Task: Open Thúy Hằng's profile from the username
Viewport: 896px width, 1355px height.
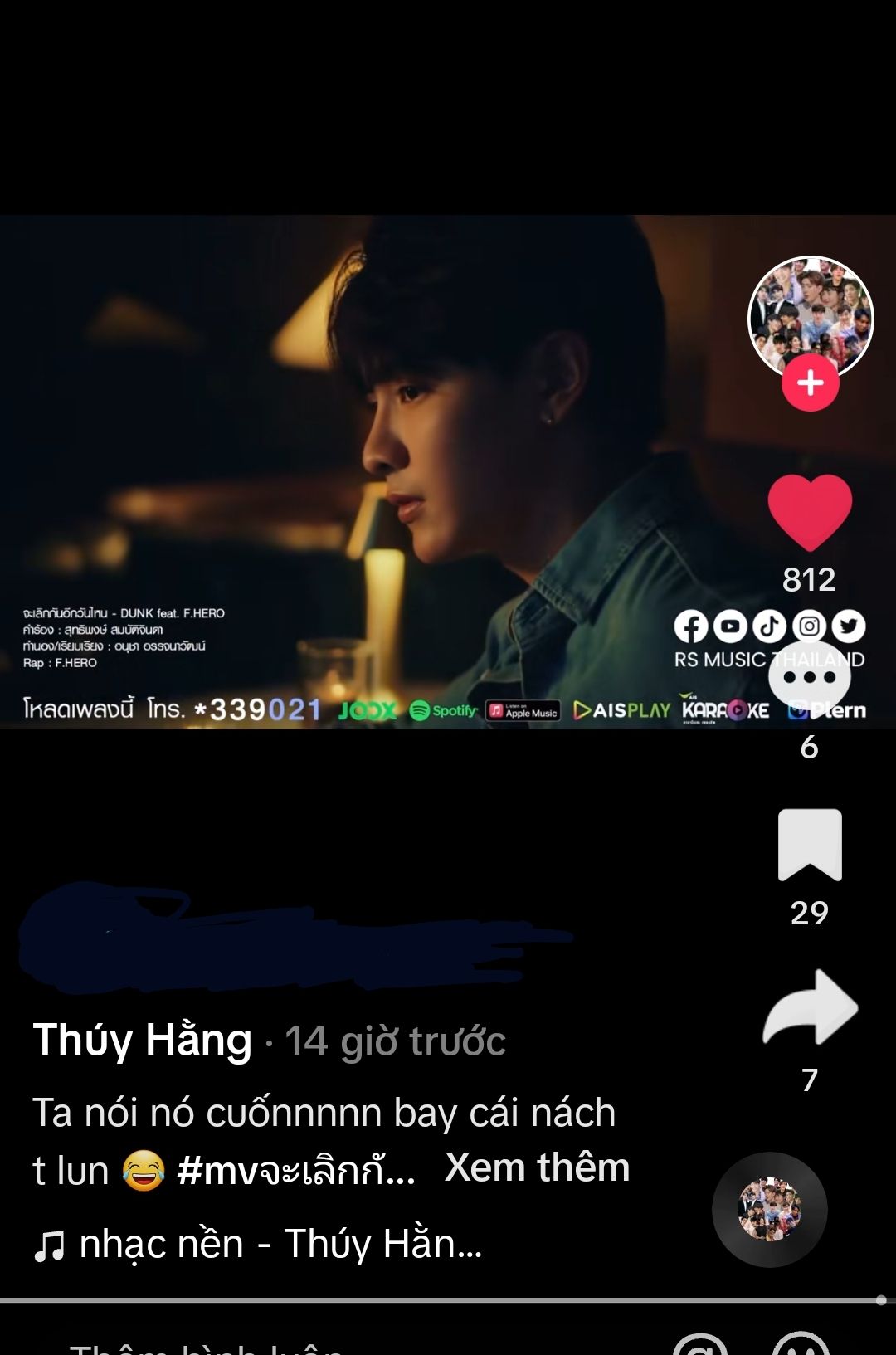Action: [x=142, y=1040]
